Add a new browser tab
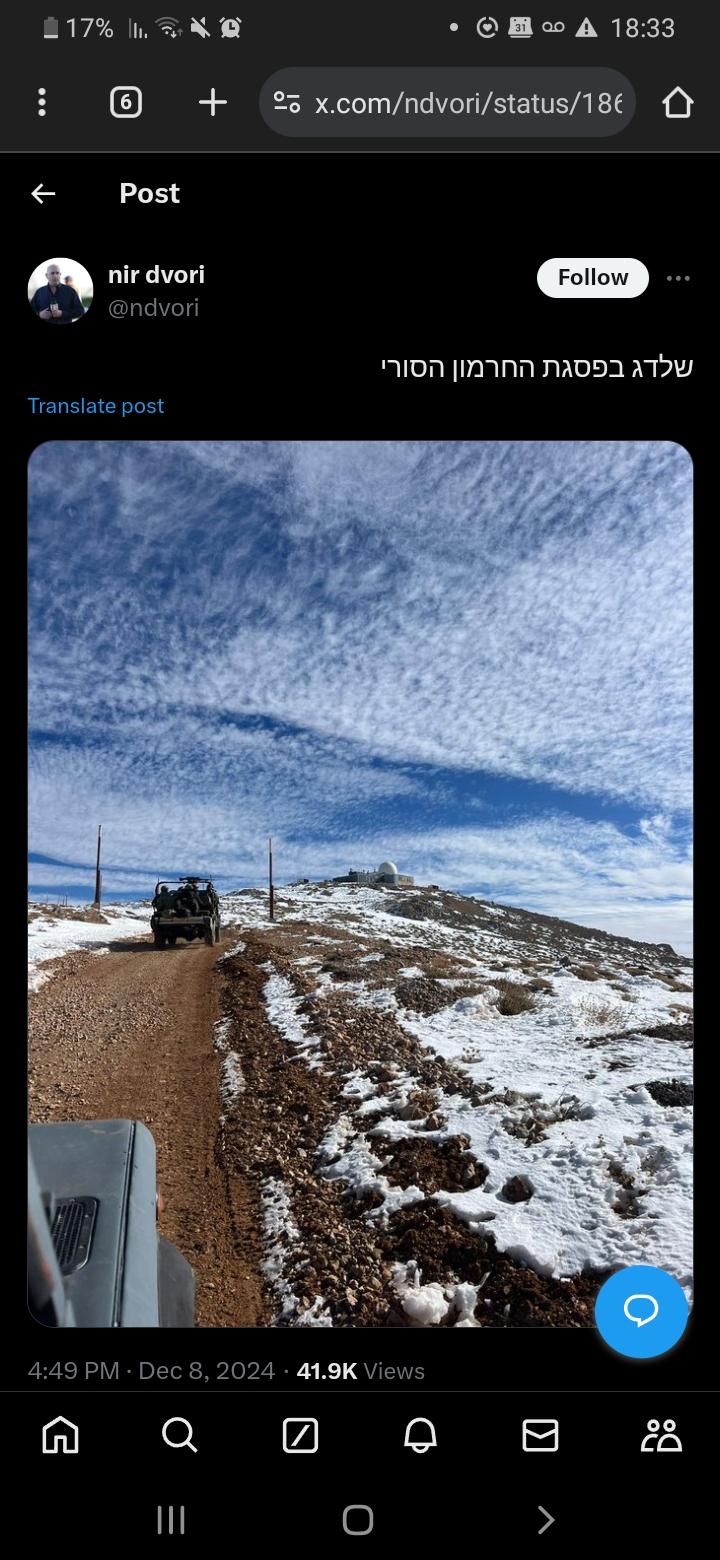The width and height of the screenshot is (720, 1560). click(x=212, y=102)
